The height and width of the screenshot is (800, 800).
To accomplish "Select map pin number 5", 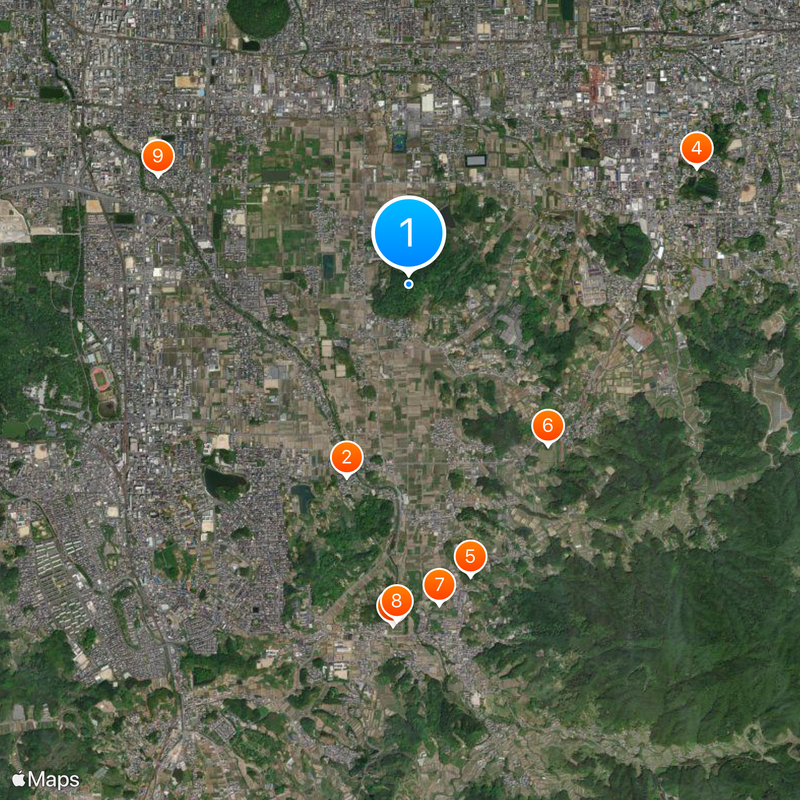I will pos(470,557).
